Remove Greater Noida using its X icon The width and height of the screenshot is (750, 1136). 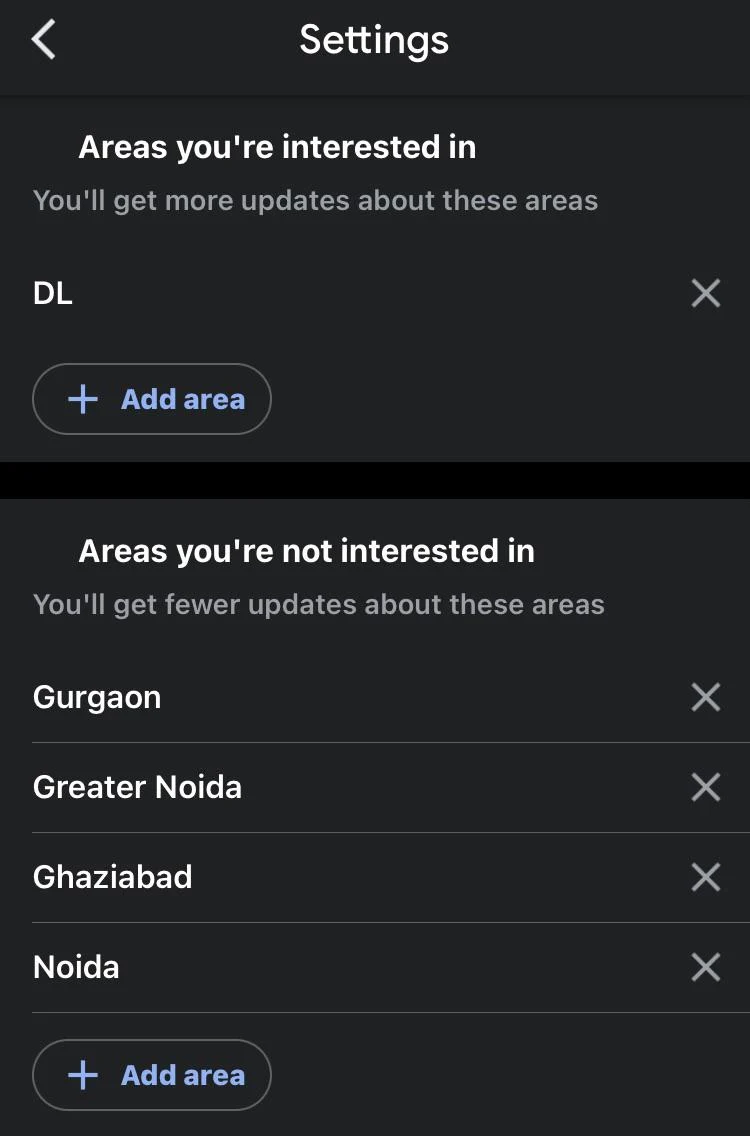705,787
